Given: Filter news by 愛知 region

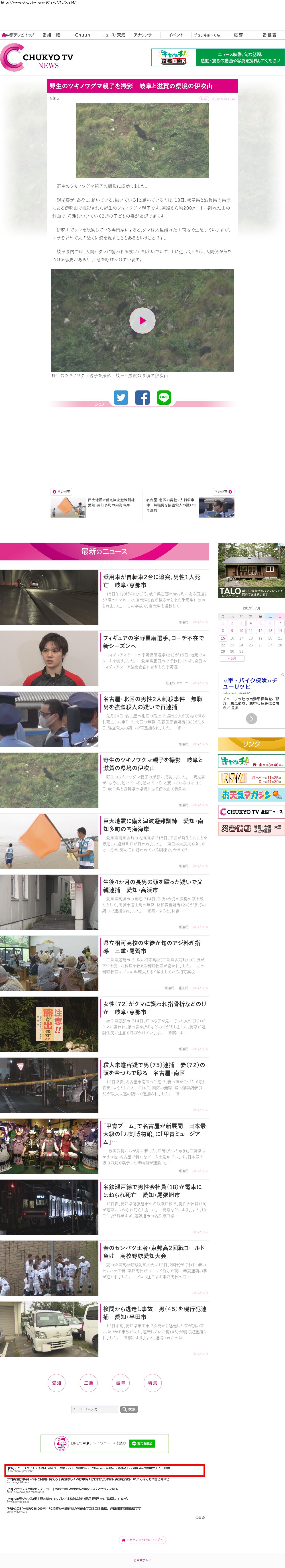Looking at the screenshot, I should pyautogui.click(x=57, y=1383).
